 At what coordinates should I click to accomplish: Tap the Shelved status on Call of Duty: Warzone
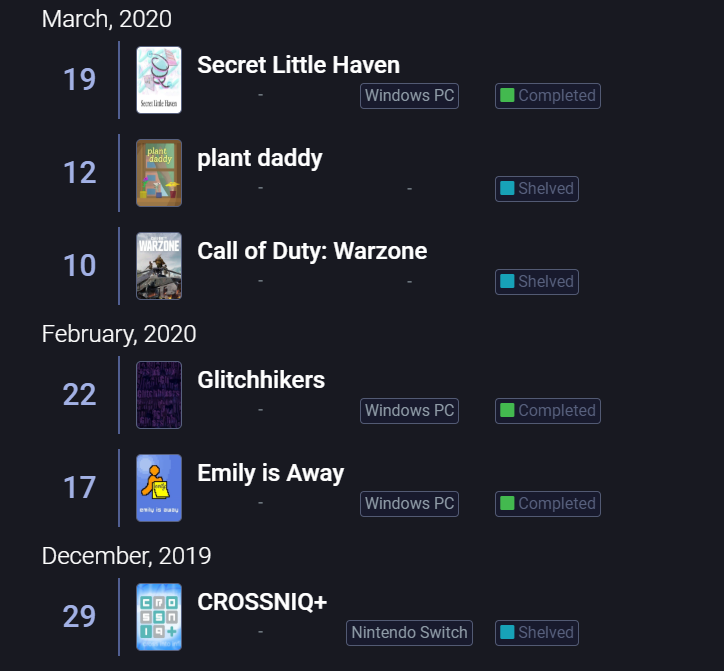[x=537, y=282]
